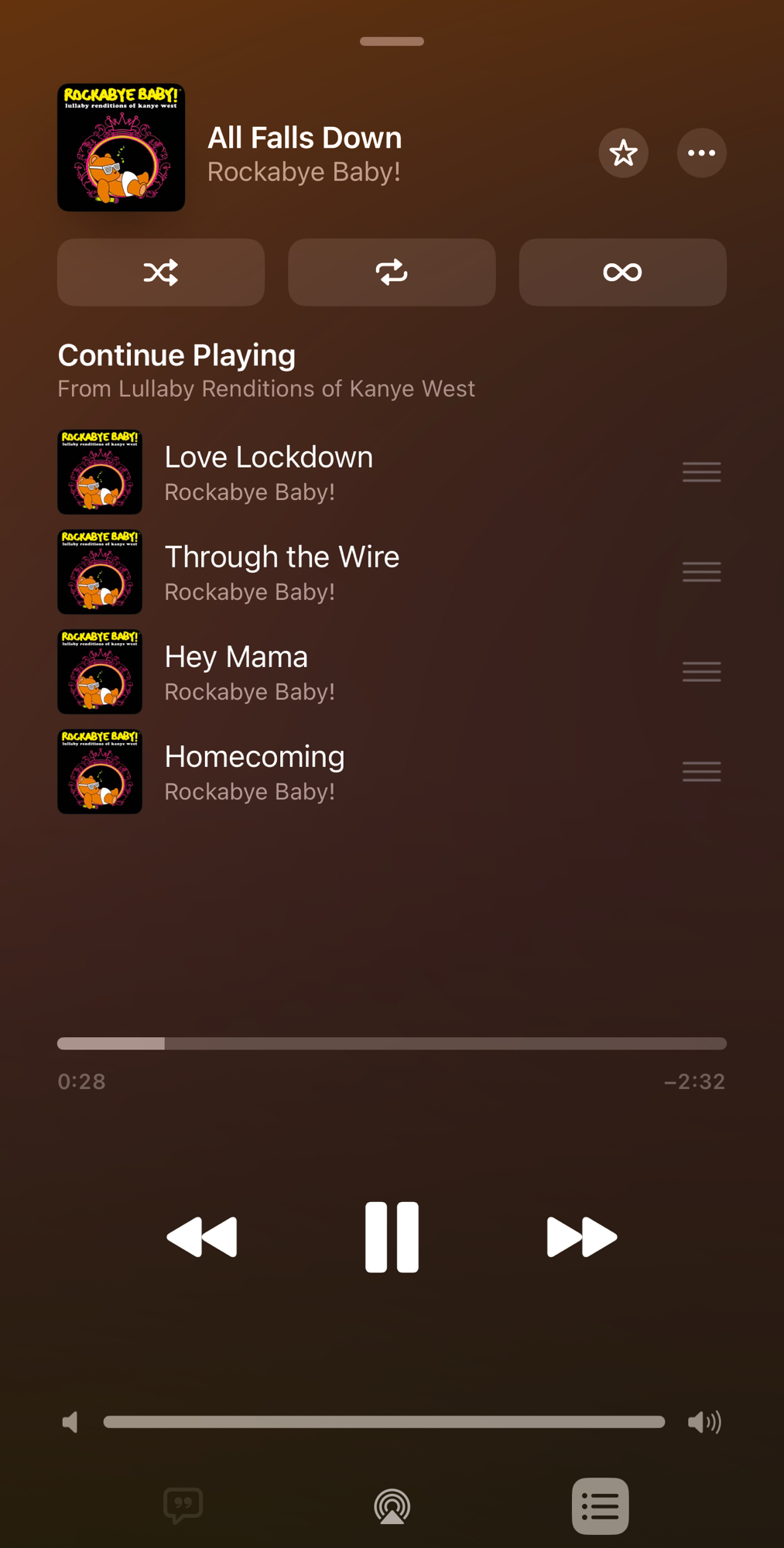Viewport: 784px width, 1548px height.
Task: Turn on shuffle
Action: 161,272
